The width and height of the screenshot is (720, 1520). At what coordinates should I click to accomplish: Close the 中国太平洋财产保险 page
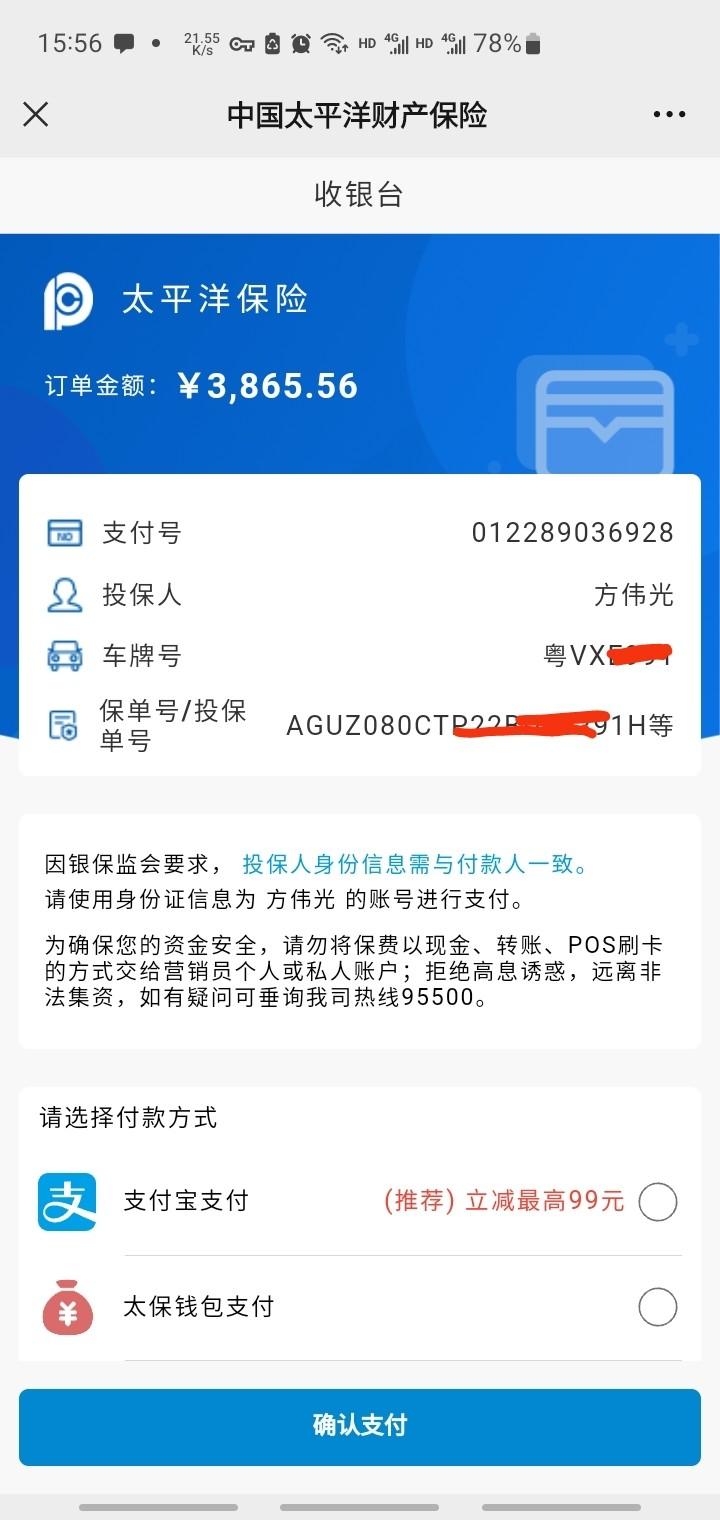click(x=35, y=114)
